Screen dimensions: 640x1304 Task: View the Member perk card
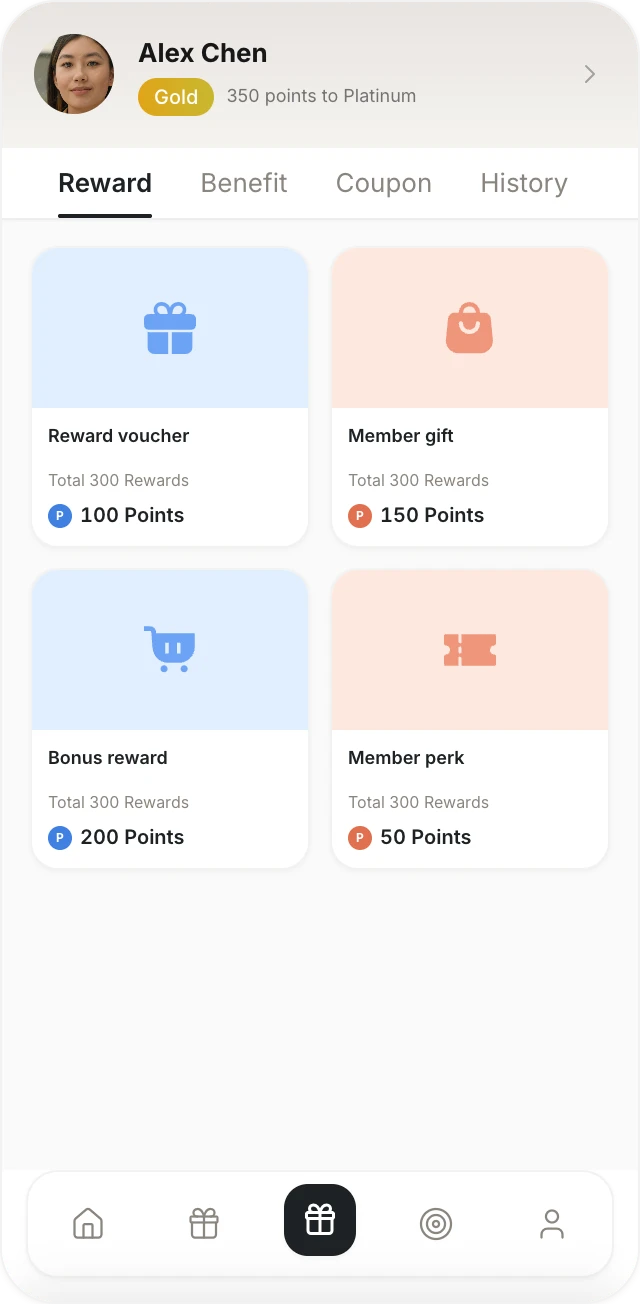470,719
